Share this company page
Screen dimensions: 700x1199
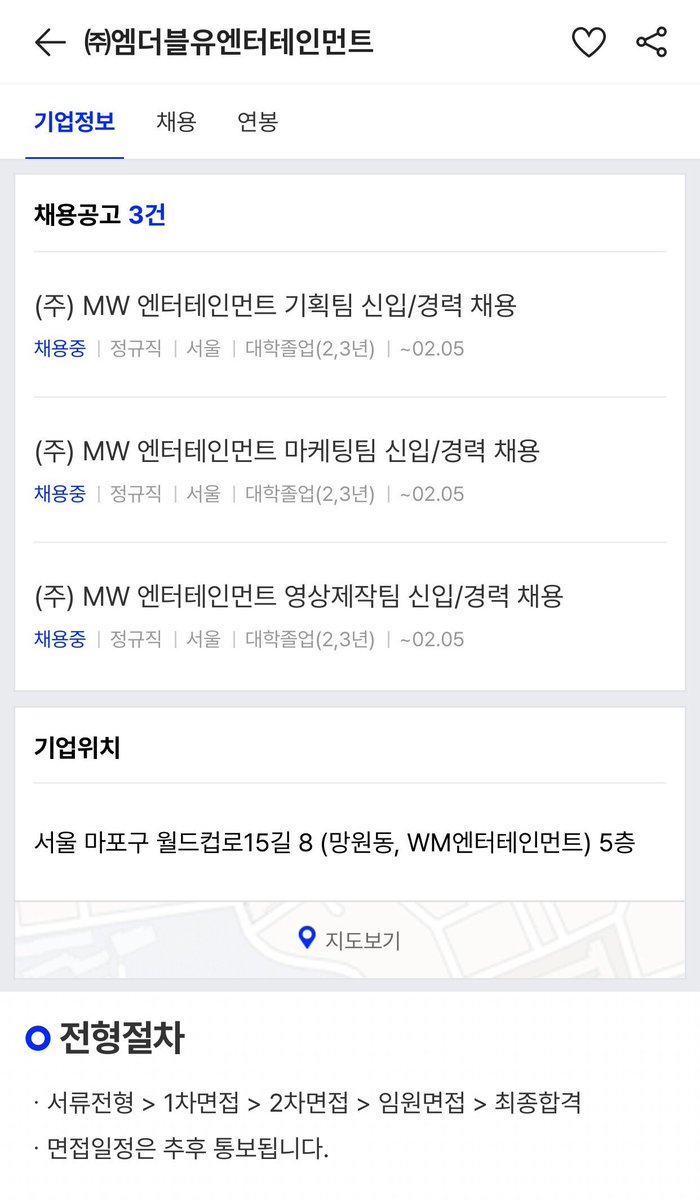coord(651,42)
